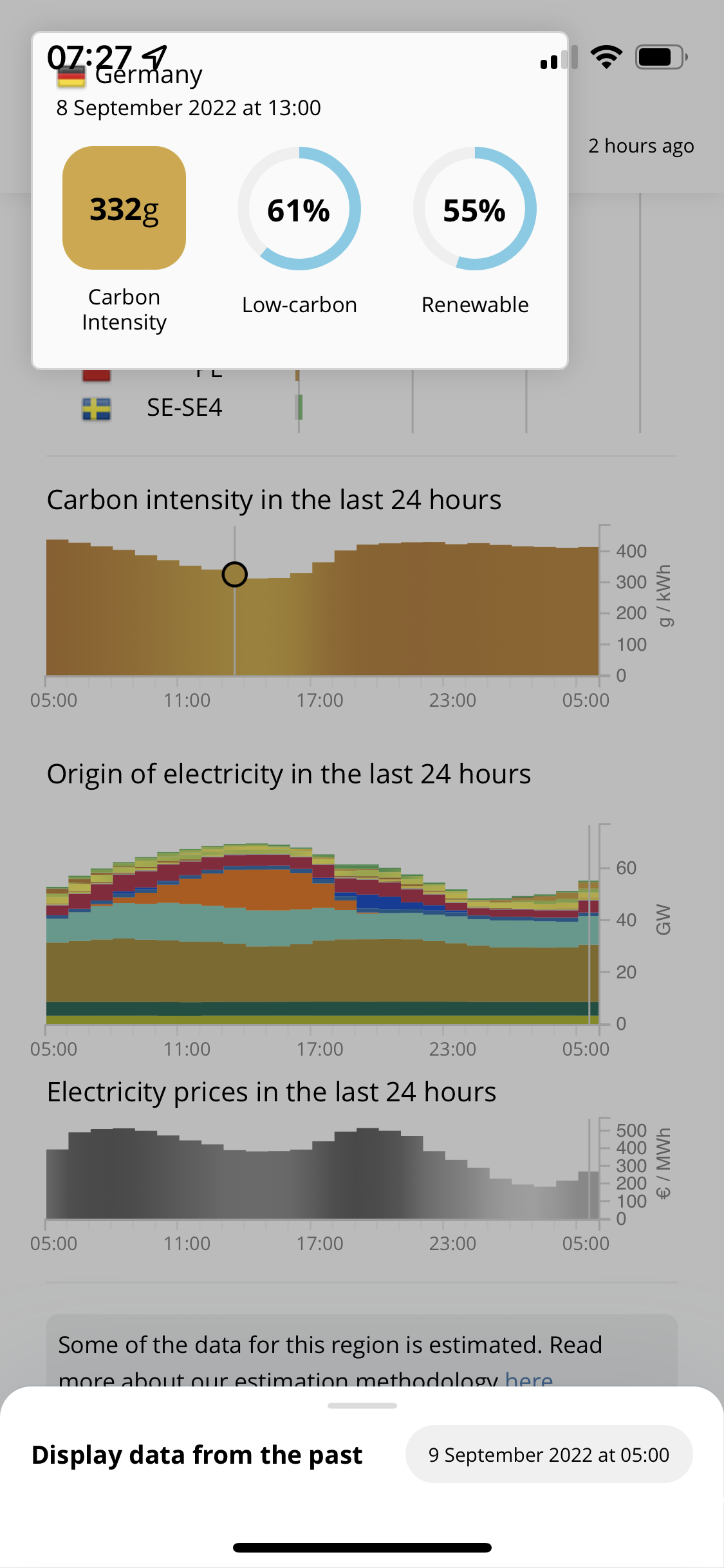Open the 9 September 2022 date selector
This screenshot has width=724, height=1568.
pos(548,1455)
